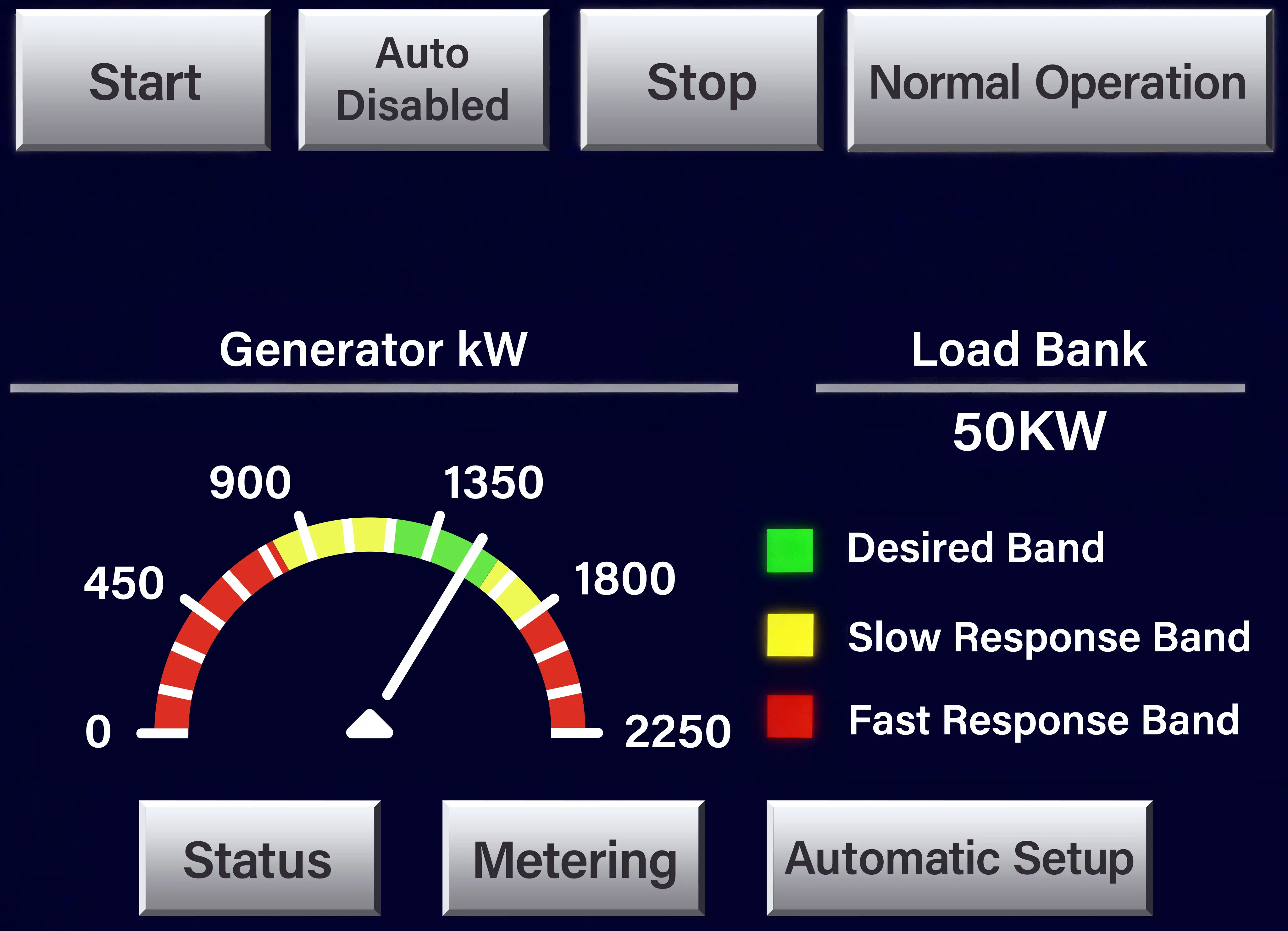Open the Metering screen
This screenshot has height=931, width=1288.
(574, 858)
